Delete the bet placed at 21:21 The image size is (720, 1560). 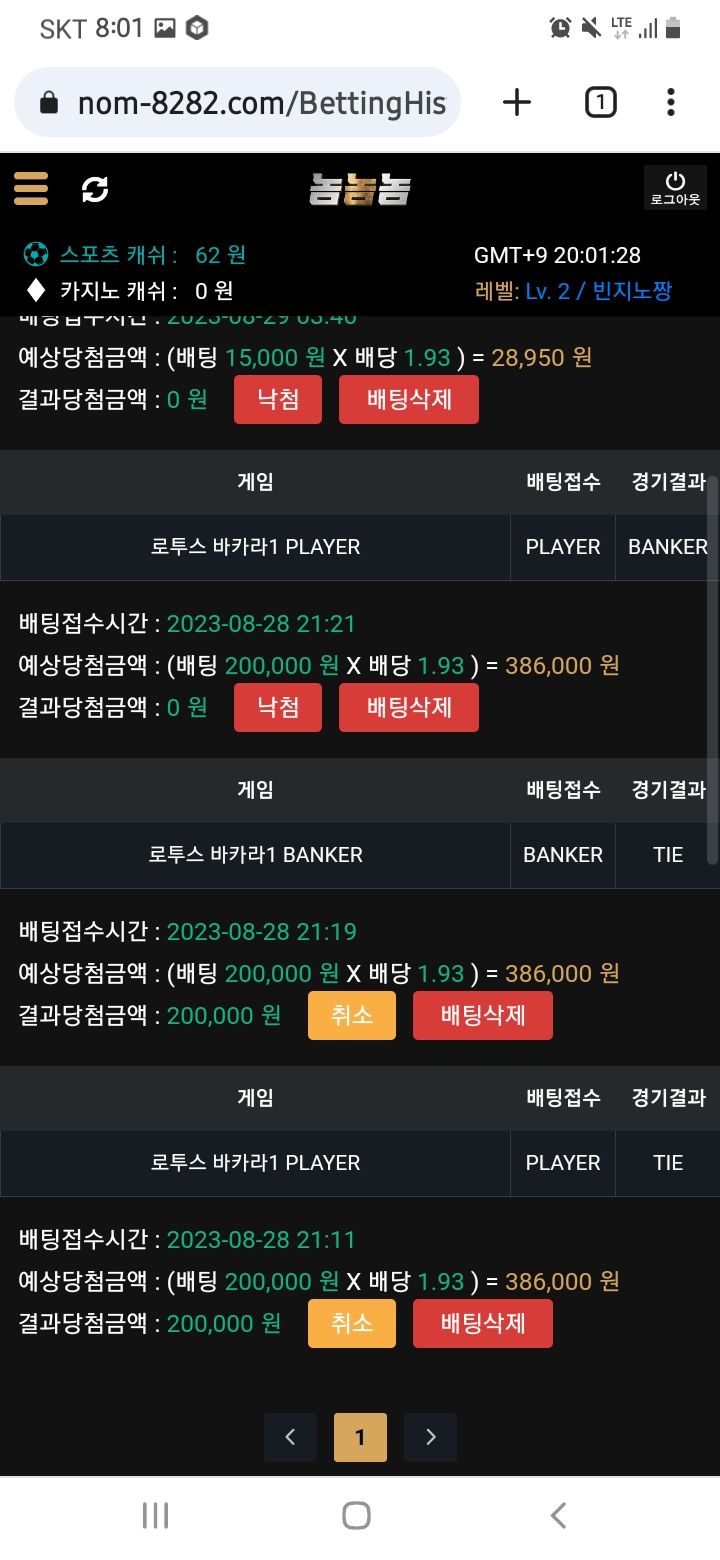point(409,708)
